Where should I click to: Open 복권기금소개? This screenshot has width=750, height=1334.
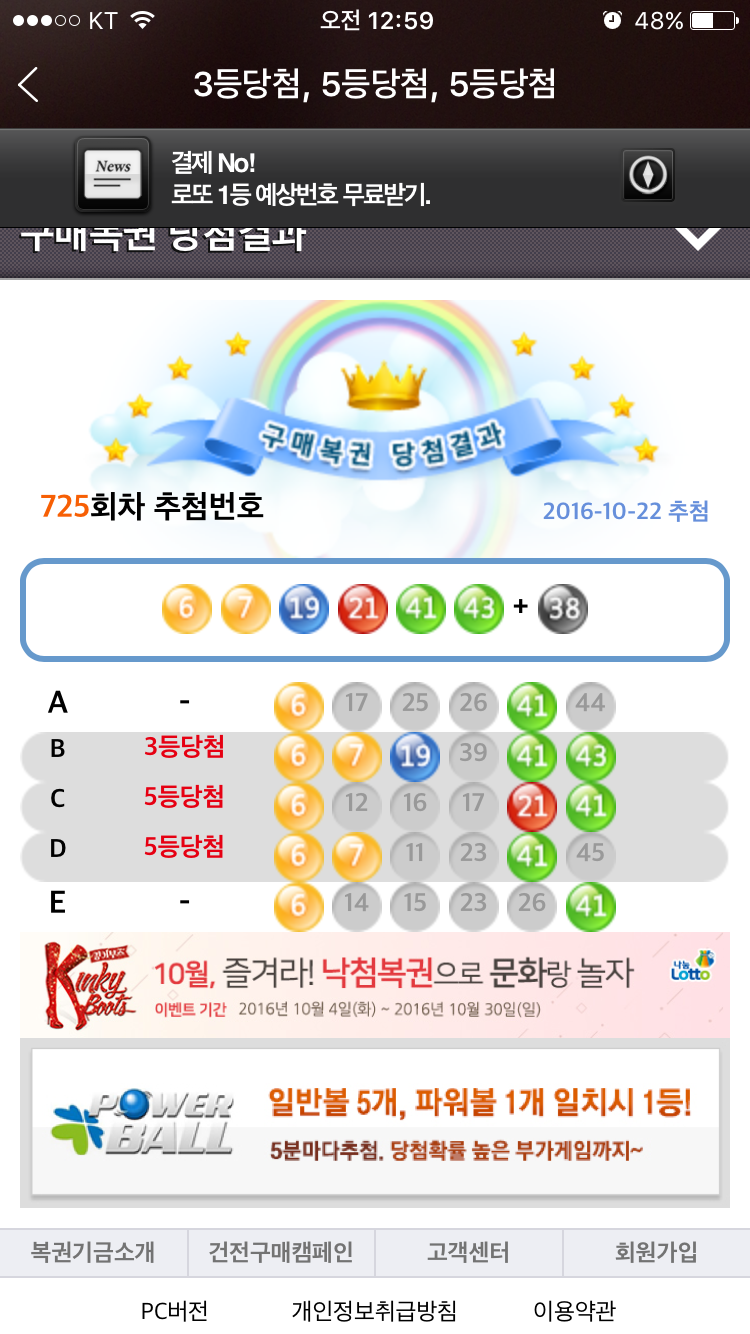[x=93, y=1252]
